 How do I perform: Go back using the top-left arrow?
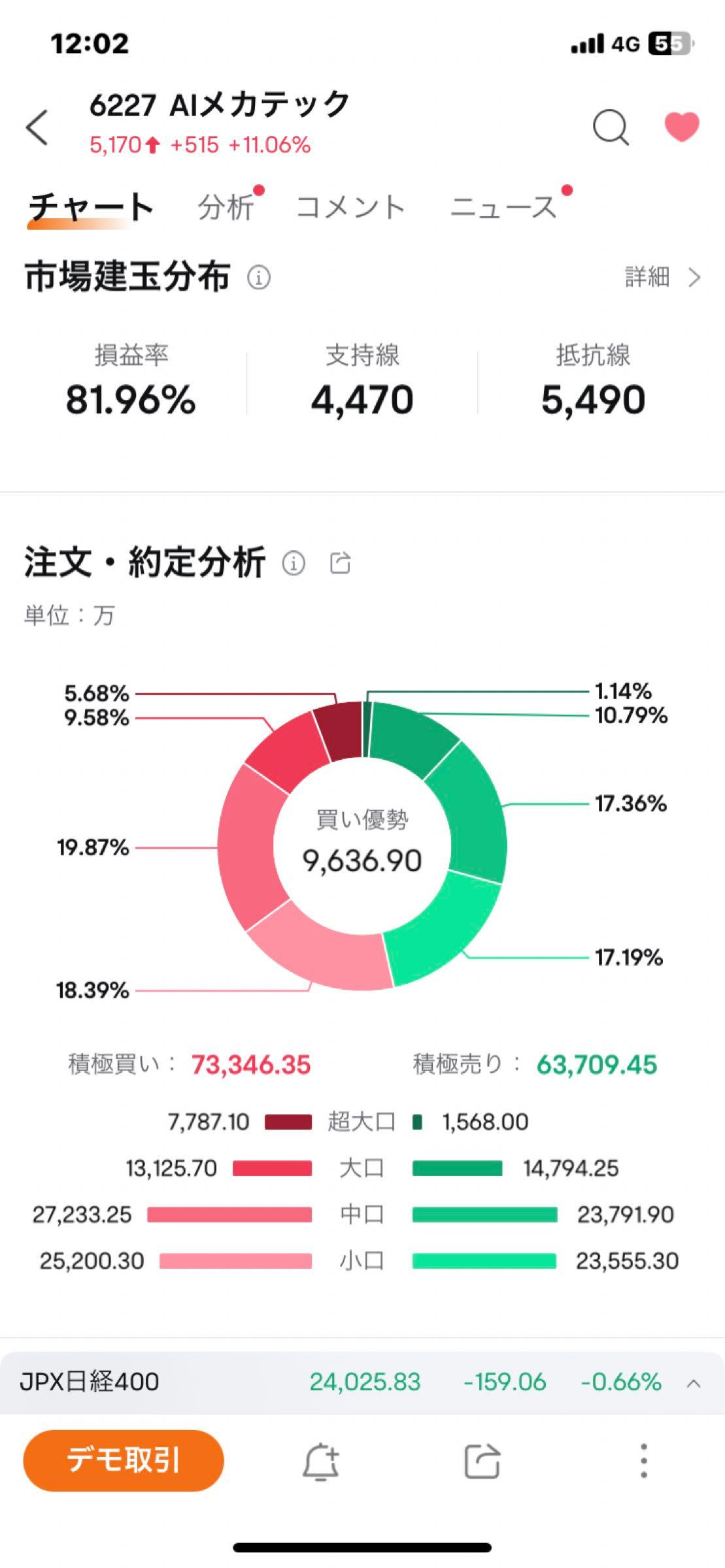click(x=37, y=127)
